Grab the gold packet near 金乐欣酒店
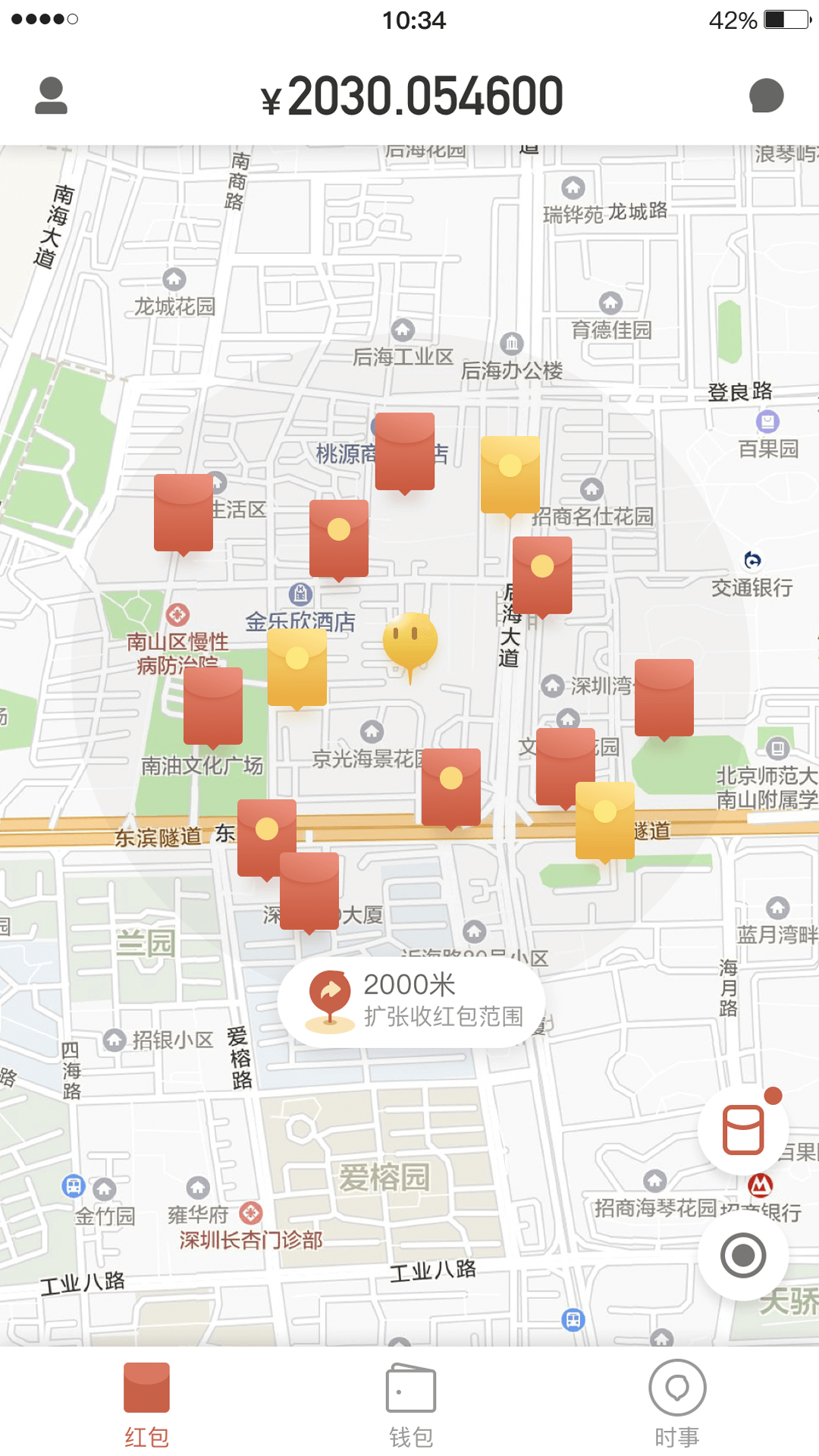The image size is (819, 1456). [297, 667]
